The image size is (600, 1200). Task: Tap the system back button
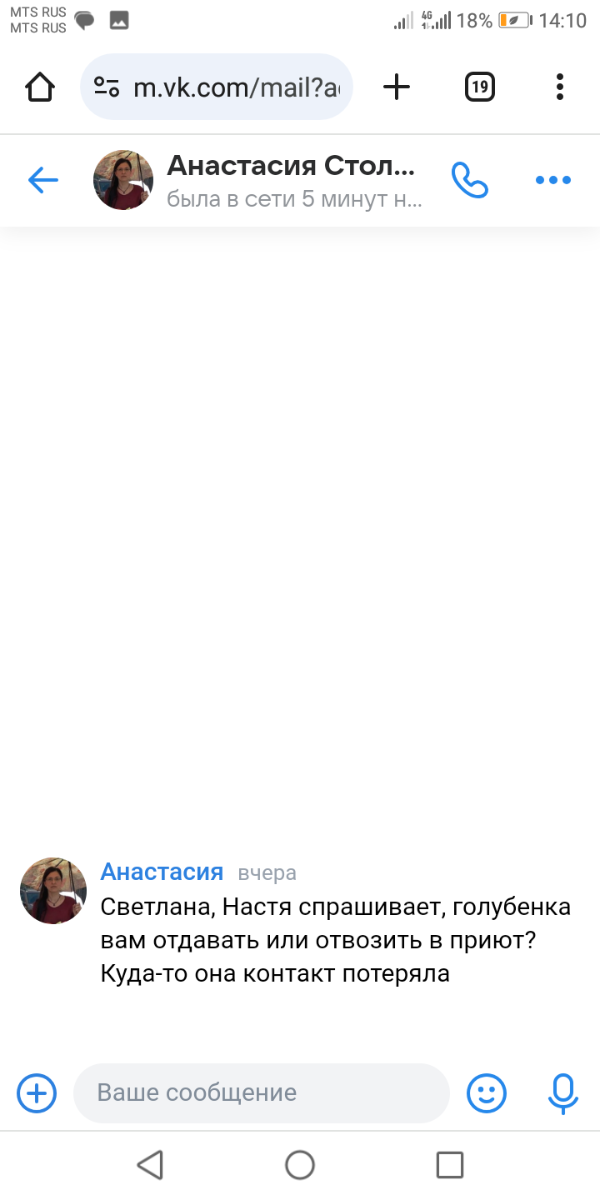coord(150,1165)
